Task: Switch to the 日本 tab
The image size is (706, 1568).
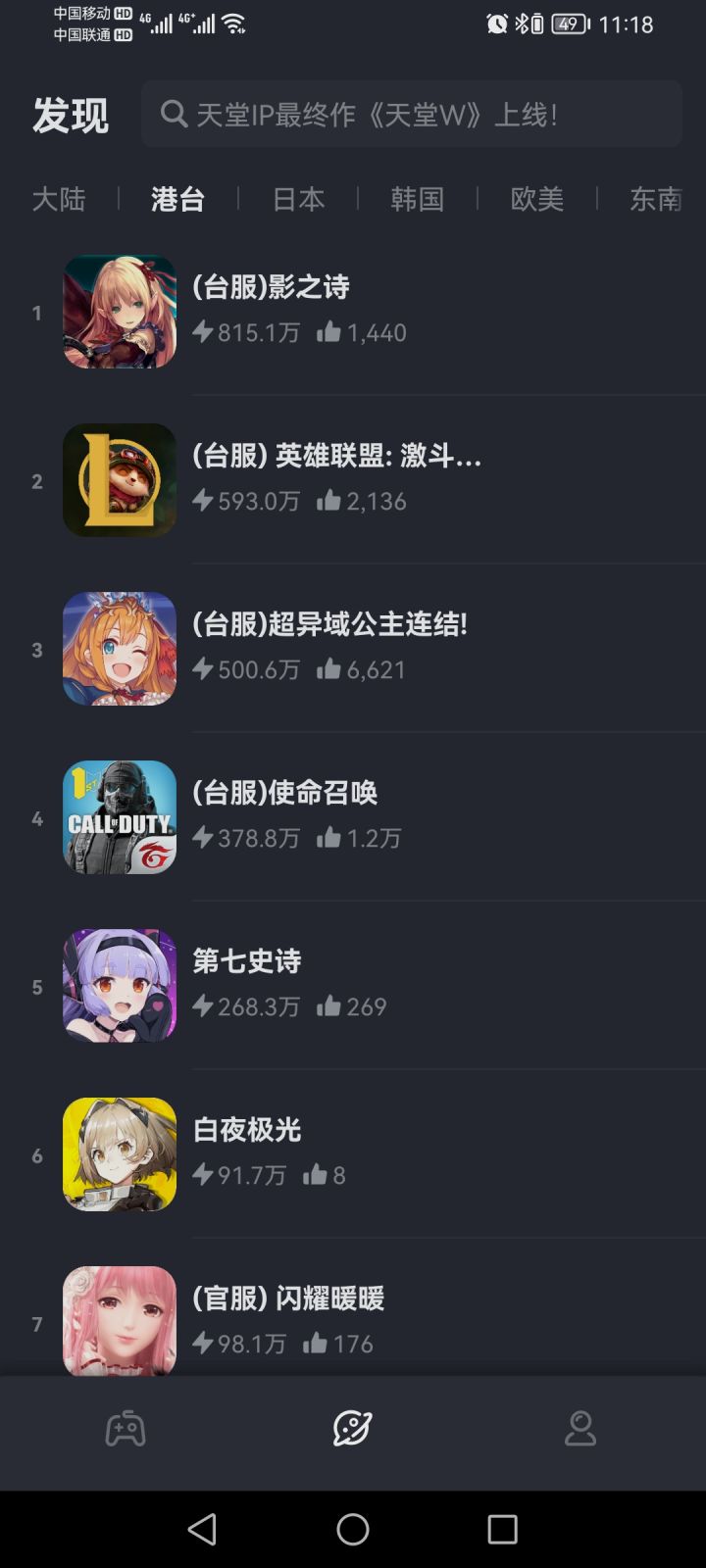Action: coord(298,200)
